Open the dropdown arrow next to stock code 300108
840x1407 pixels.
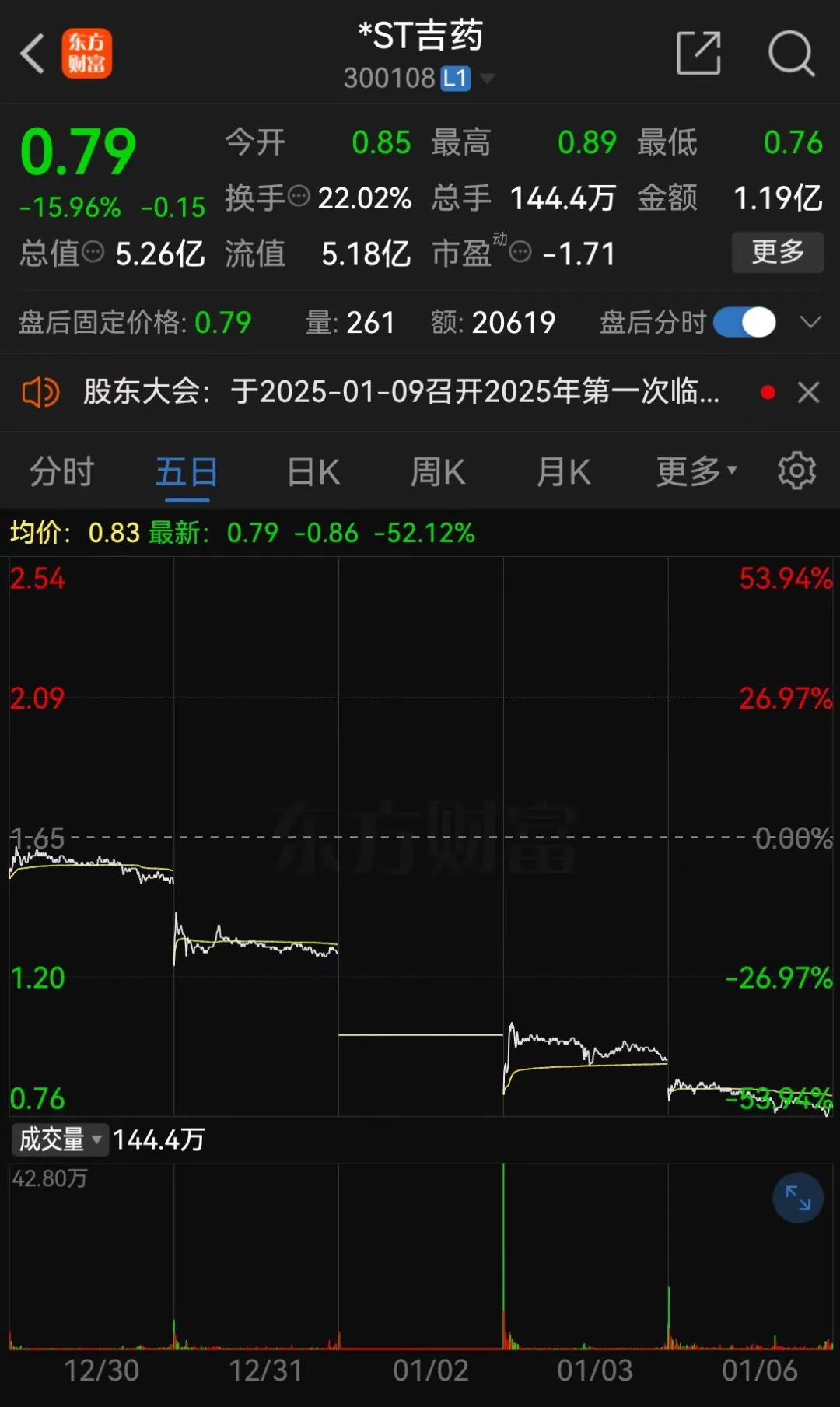(x=490, y=78)
